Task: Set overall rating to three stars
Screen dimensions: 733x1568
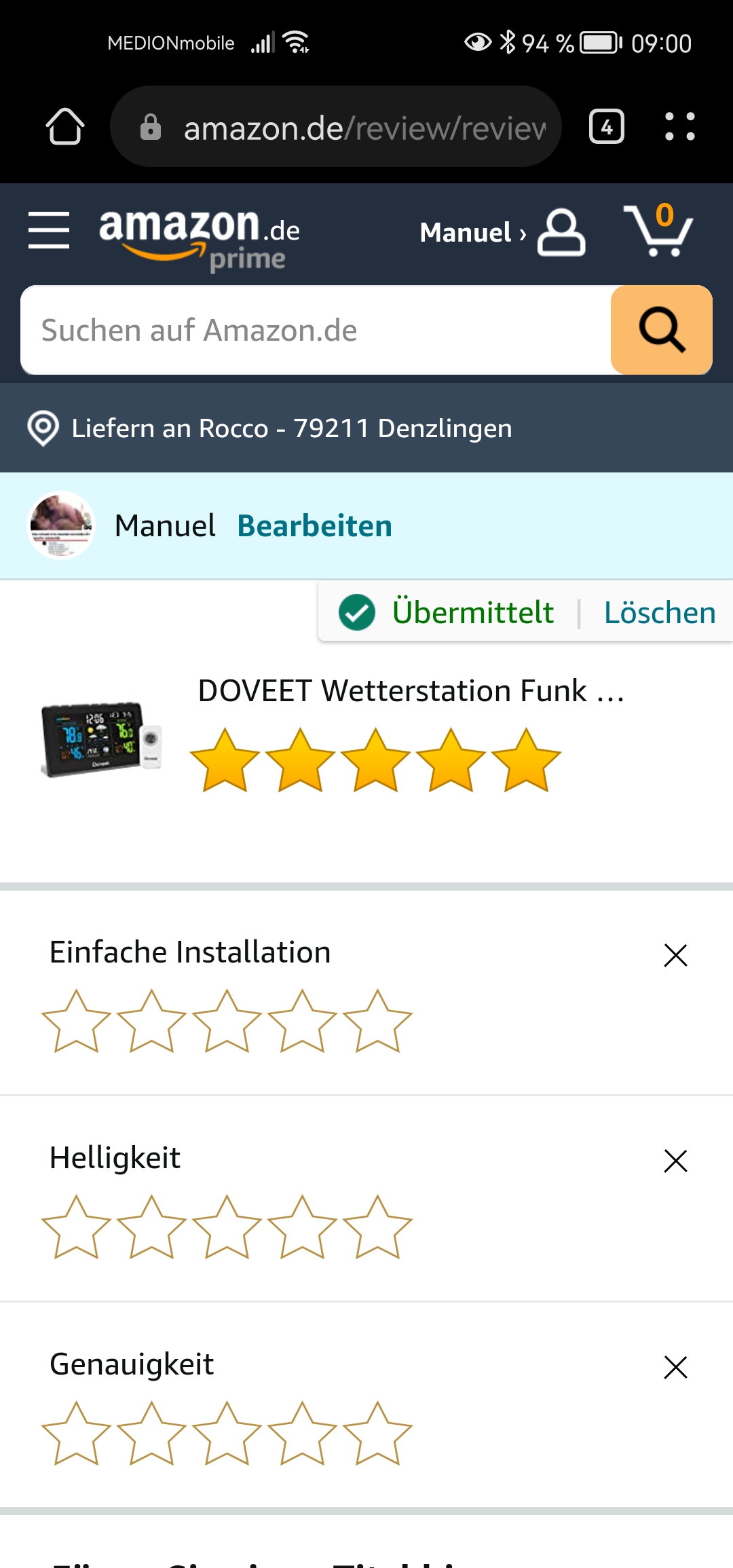Action: click(375, 761)
